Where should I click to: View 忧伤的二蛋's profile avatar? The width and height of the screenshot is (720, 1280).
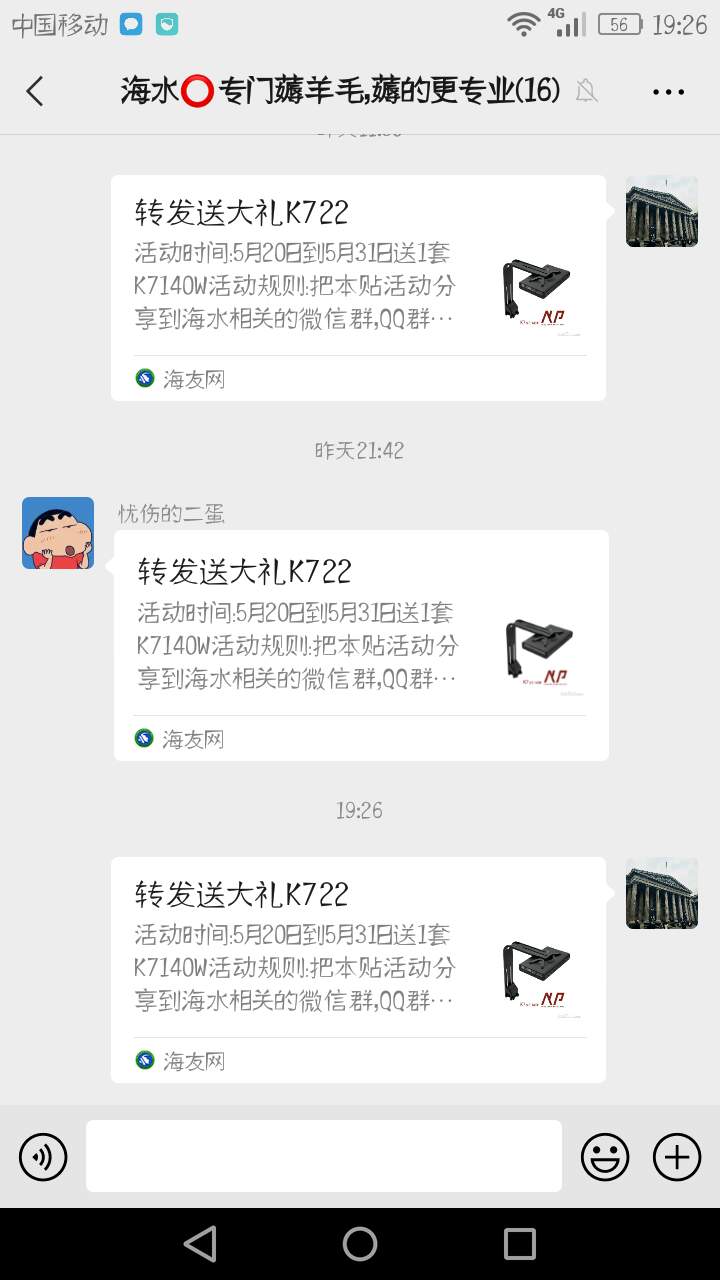click(x=58, y=533)
